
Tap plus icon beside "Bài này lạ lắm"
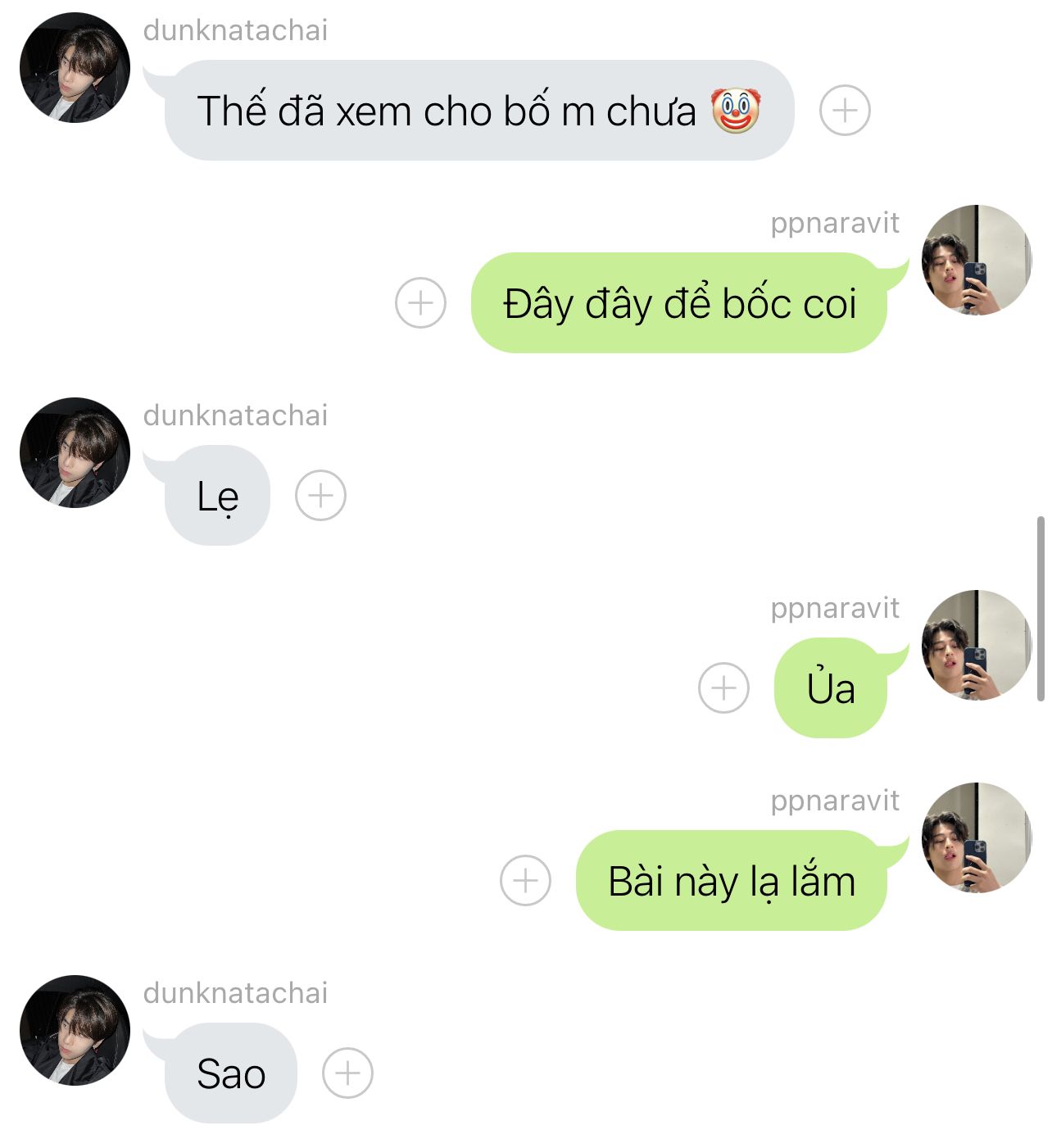525,880
